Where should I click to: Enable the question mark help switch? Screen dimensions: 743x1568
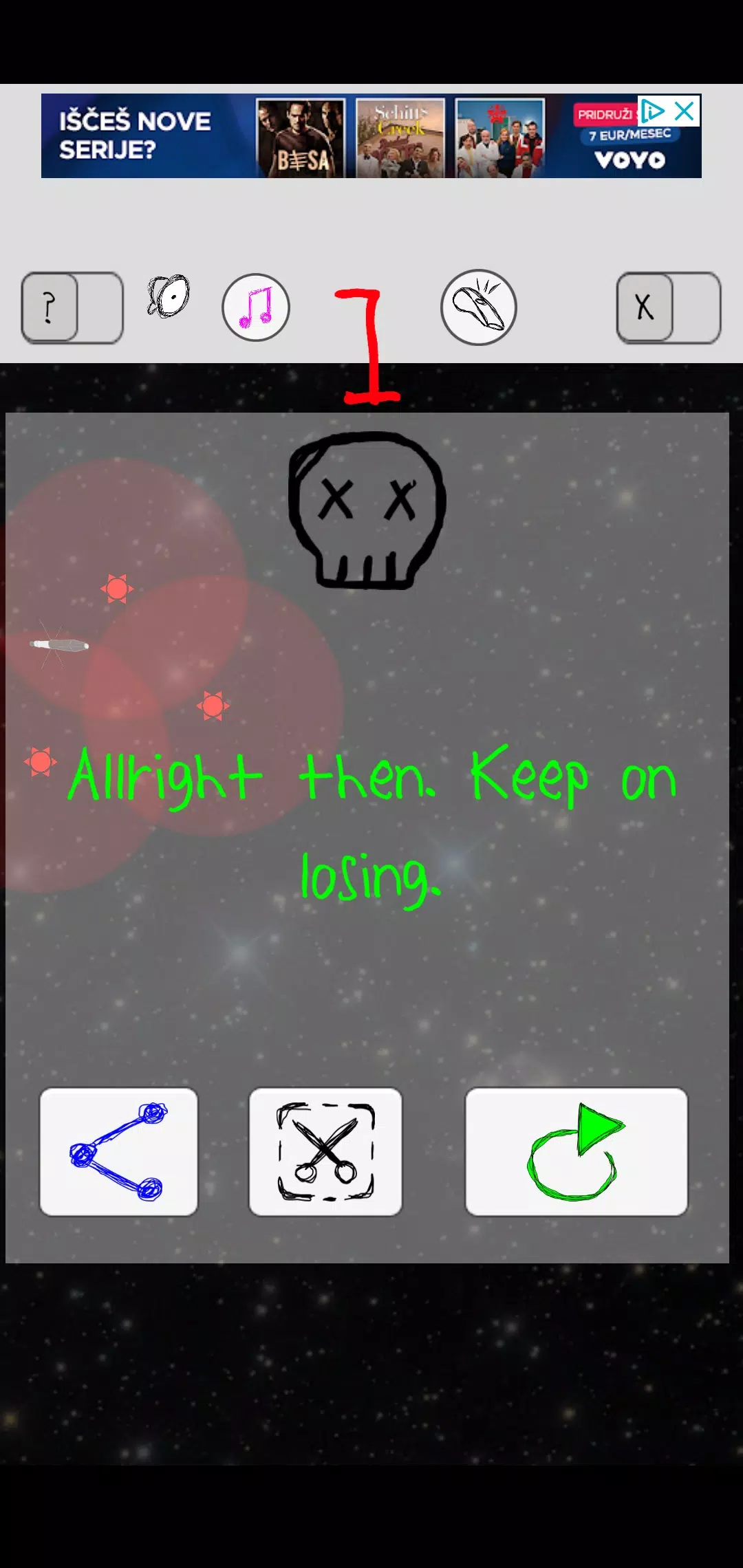(71, 307)
